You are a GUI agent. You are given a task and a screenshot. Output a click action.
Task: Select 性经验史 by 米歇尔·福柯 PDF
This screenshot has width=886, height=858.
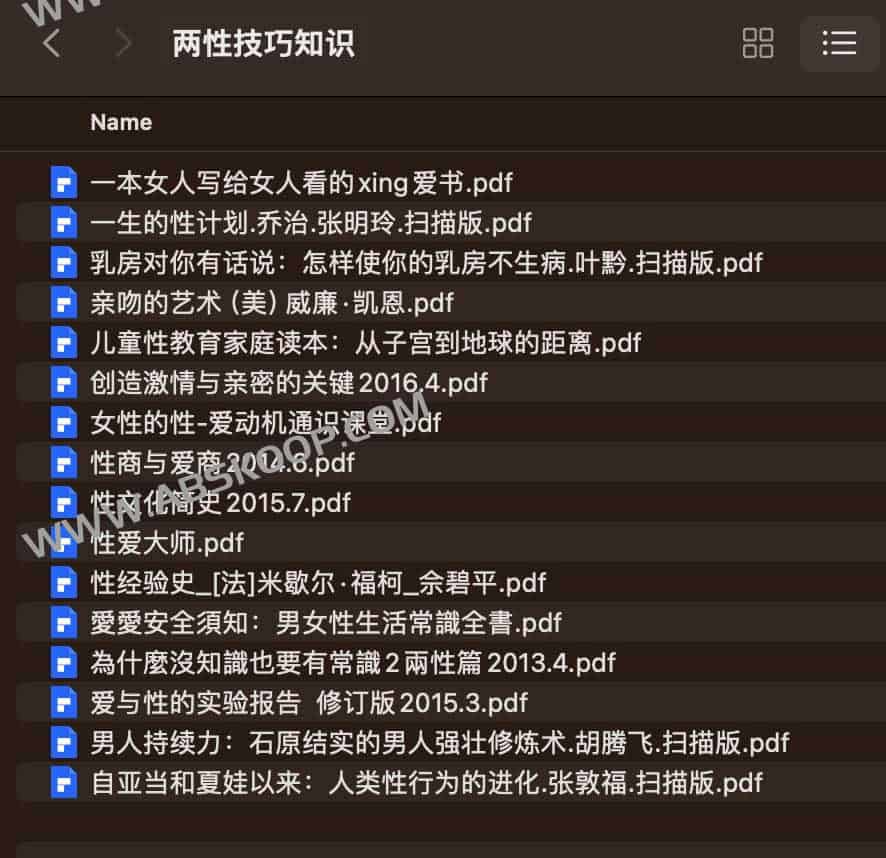(x=318, y=583)
